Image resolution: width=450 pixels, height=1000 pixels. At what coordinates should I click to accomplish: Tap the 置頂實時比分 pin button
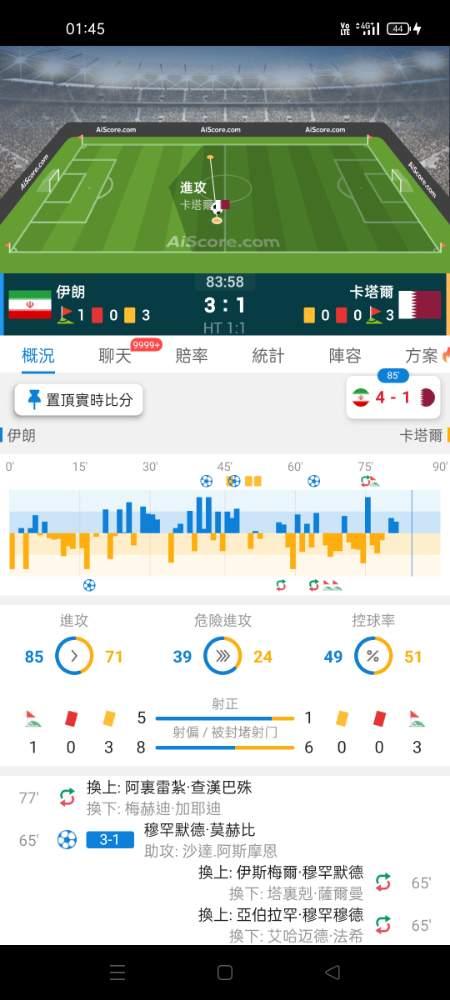tap(79, 400)
